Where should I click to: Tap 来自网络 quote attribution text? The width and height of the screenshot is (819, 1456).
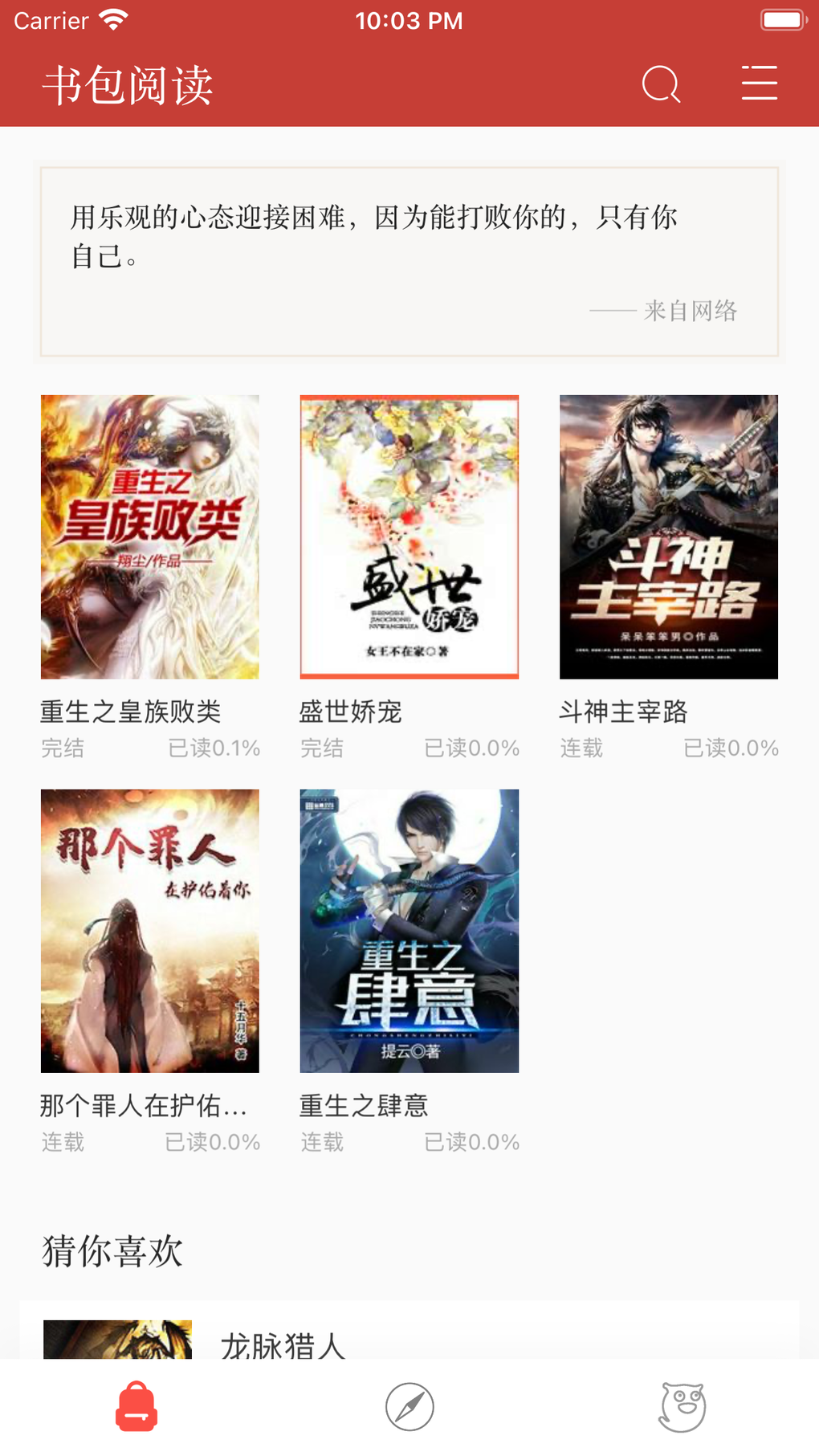pyautogui.click(x=692, y=312)
